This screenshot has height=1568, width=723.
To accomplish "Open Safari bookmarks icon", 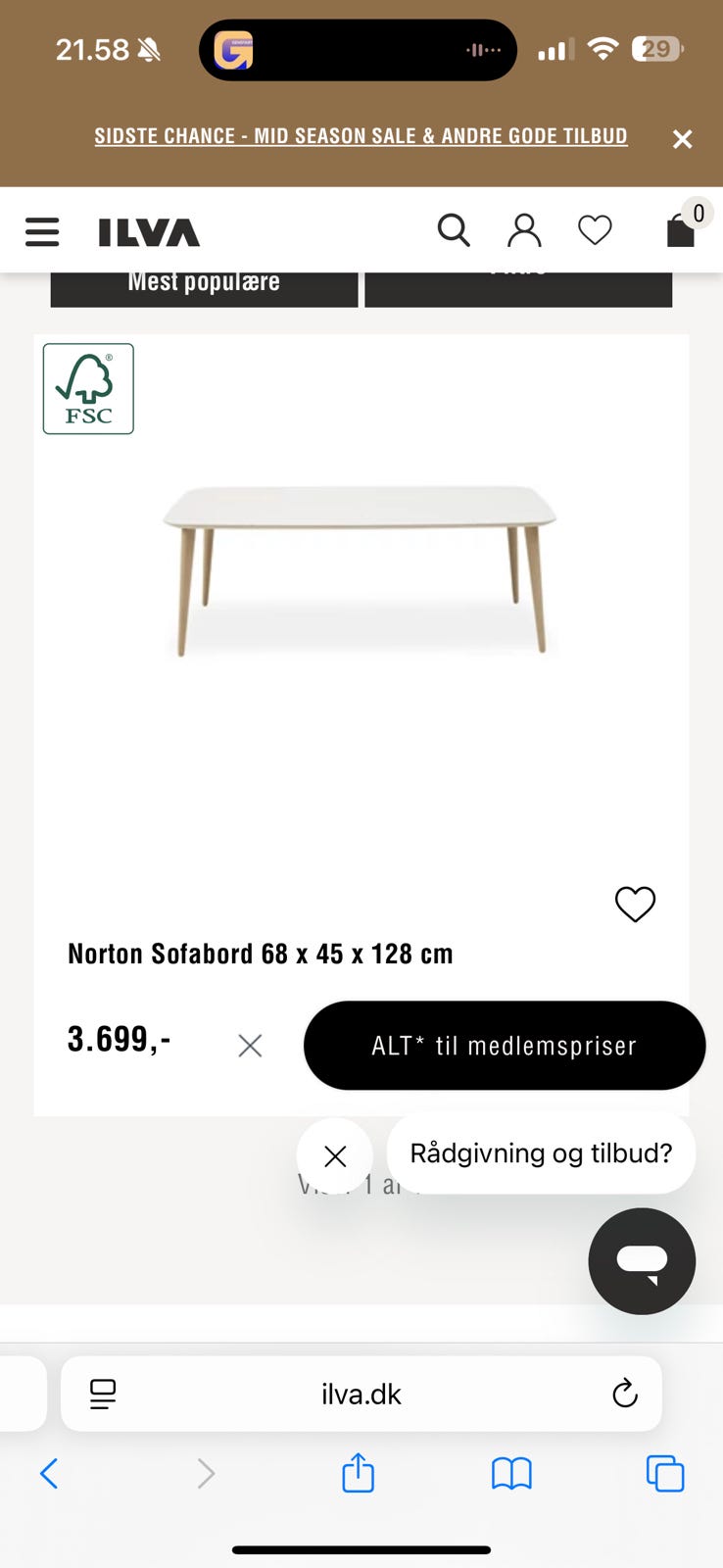I will point(510,1473).
